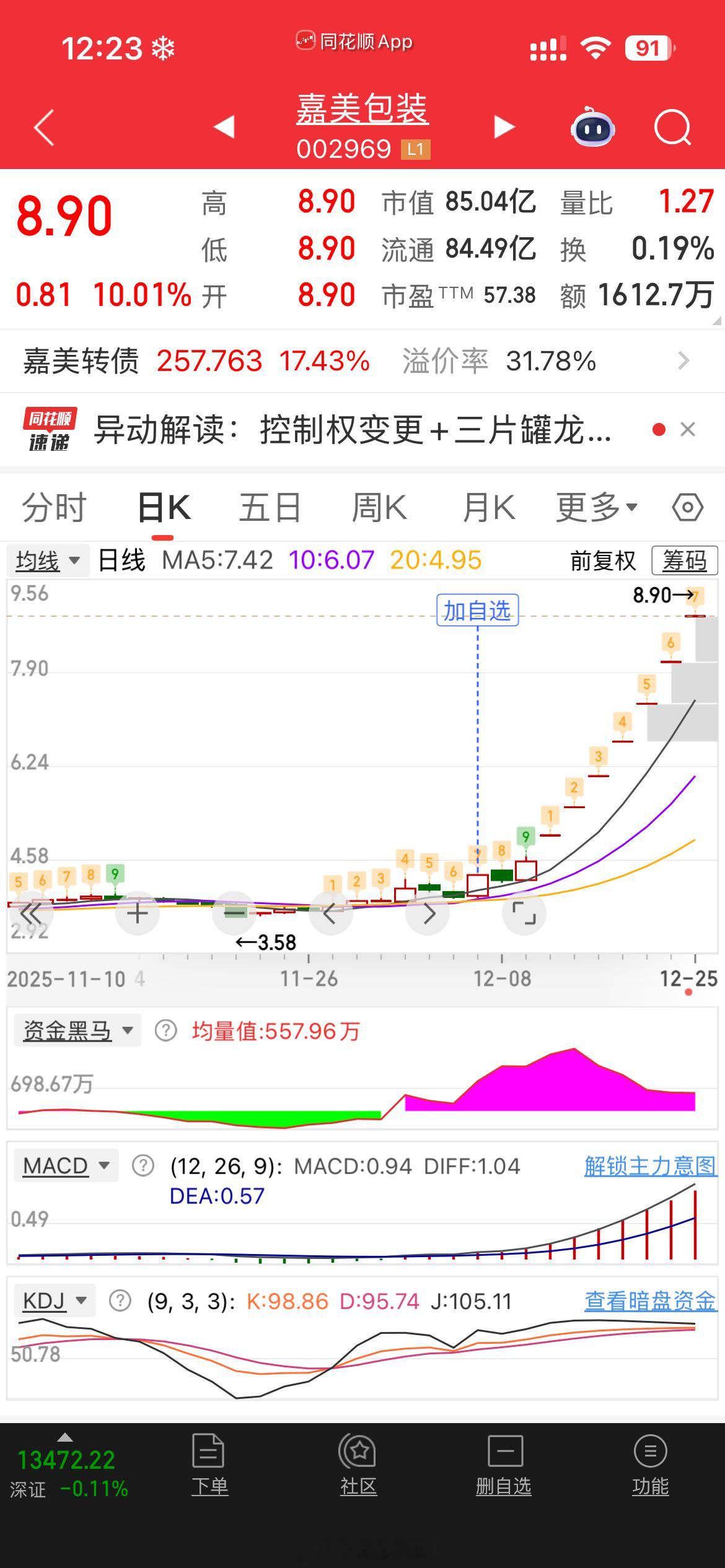The image size is (725, 1568).
Task: Switch to the 分时 intraday tab
Action: tap(55, 508)
